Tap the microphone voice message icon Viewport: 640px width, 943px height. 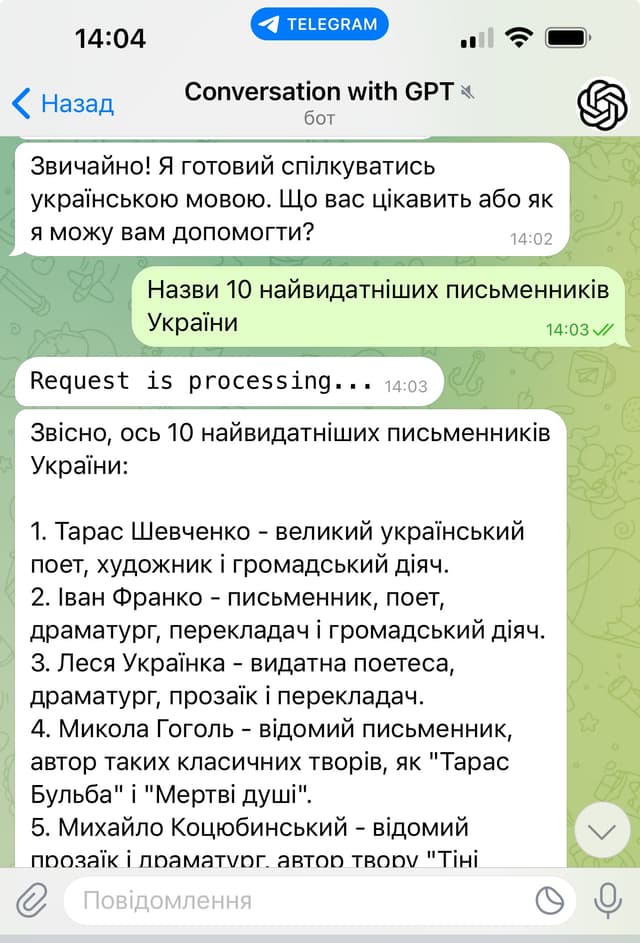pyautogui.click(x=607, y=901)
